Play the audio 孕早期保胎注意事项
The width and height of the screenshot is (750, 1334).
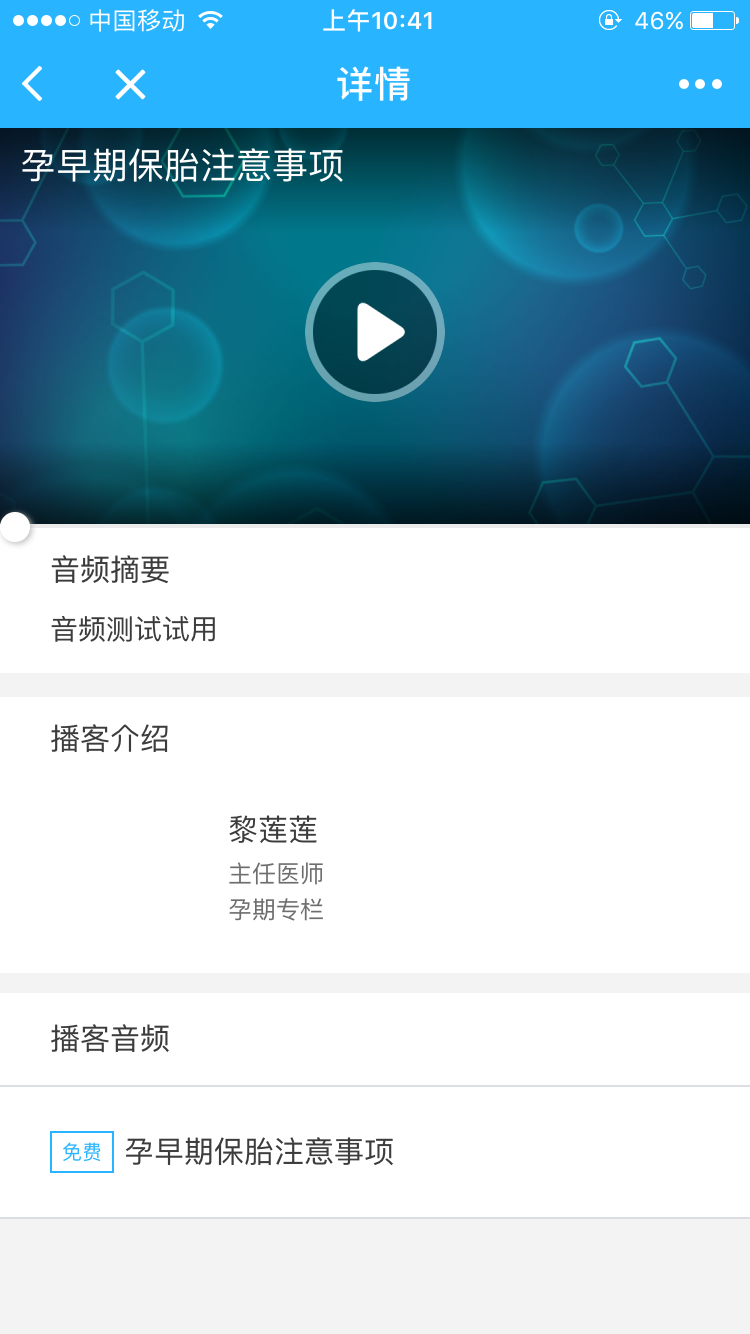pyautogui.click(x=375, y=332)
